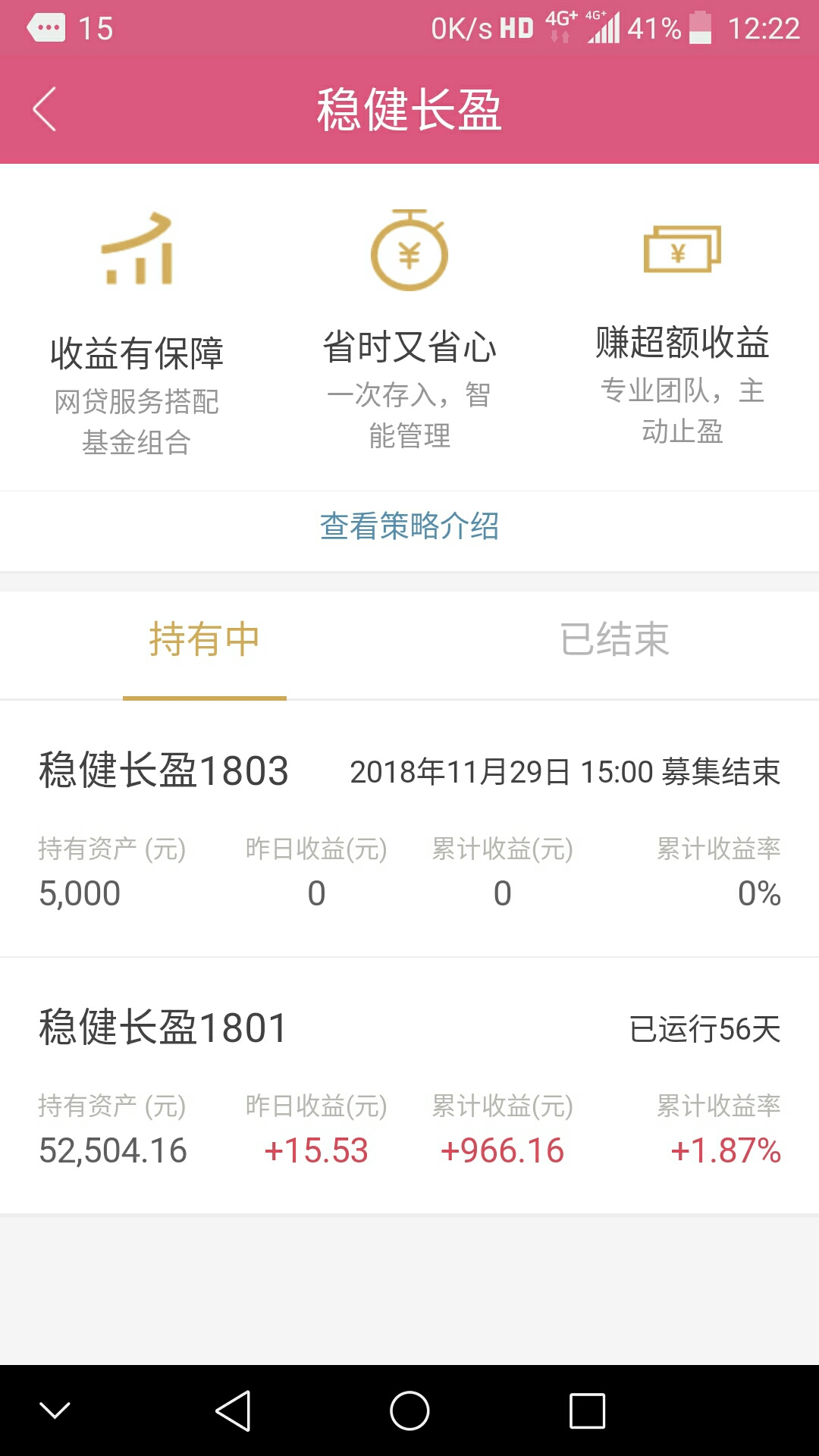Switch to the 已结束 tab
Screen dimensions: 819x1456
pyautogui.click(x=614, y=639)
